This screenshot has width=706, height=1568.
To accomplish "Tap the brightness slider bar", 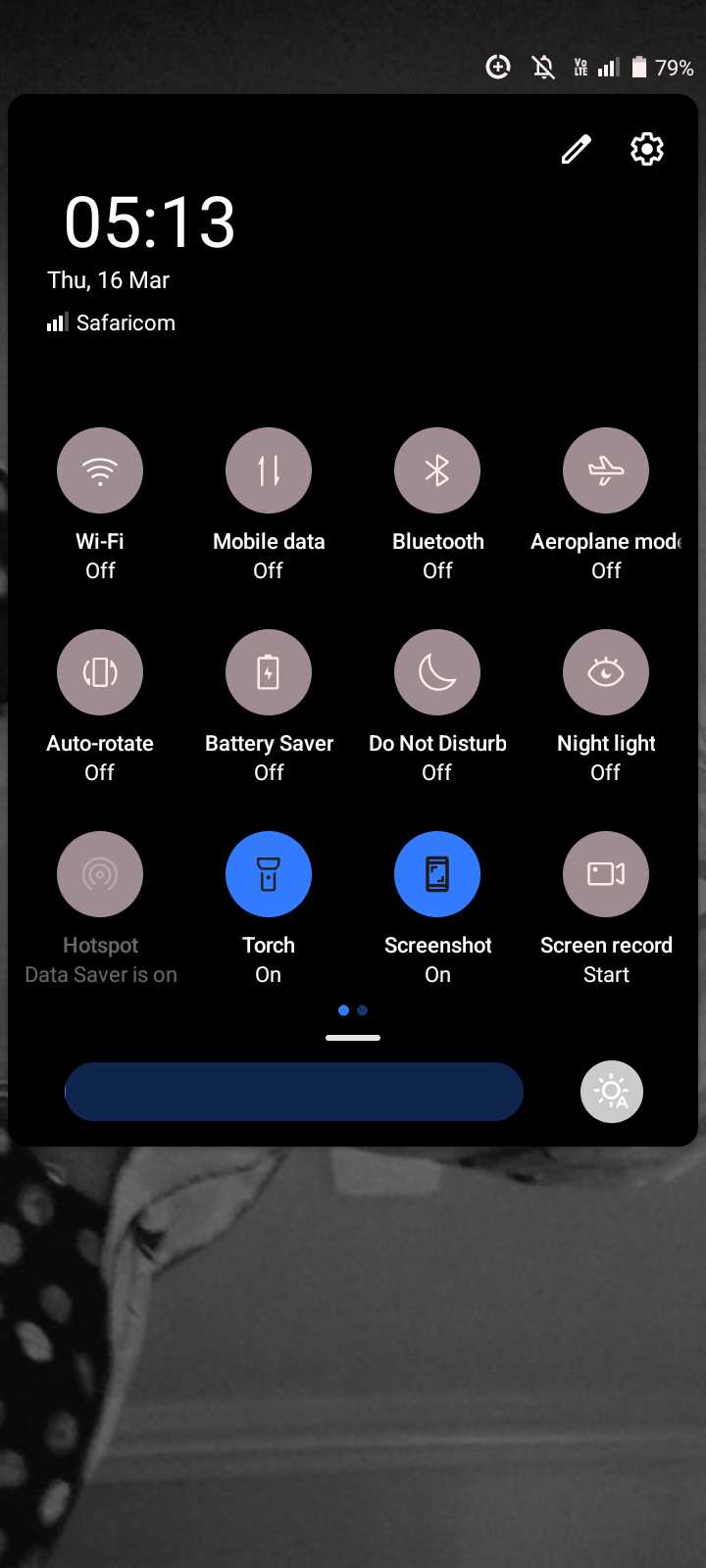I will (294, 1092).
